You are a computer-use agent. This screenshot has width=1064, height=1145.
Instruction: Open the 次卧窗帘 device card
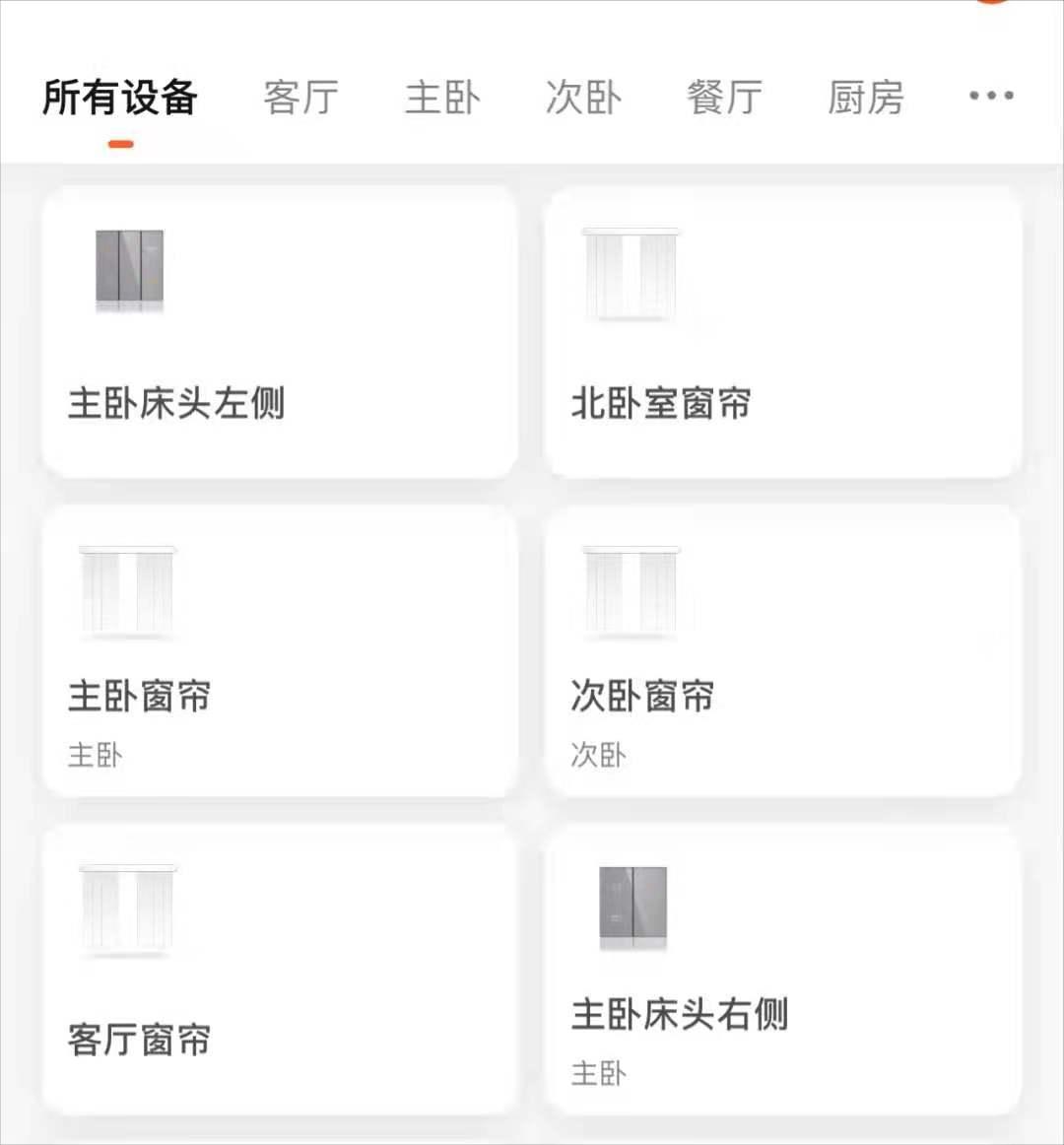[x=783, y=645]
